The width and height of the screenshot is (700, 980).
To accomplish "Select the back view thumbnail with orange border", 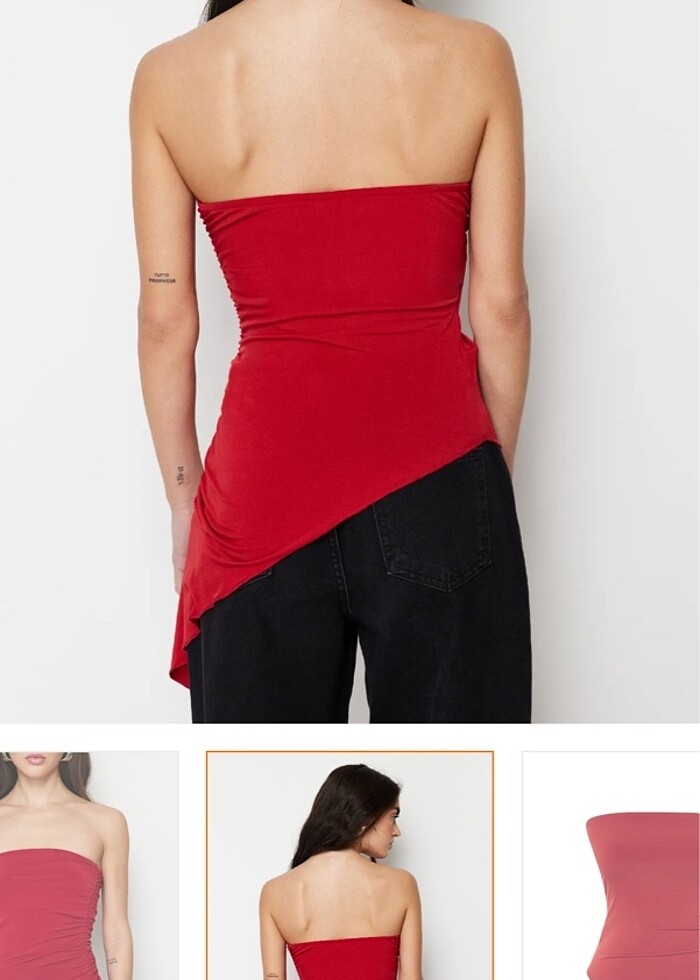I will click(349, 866).
